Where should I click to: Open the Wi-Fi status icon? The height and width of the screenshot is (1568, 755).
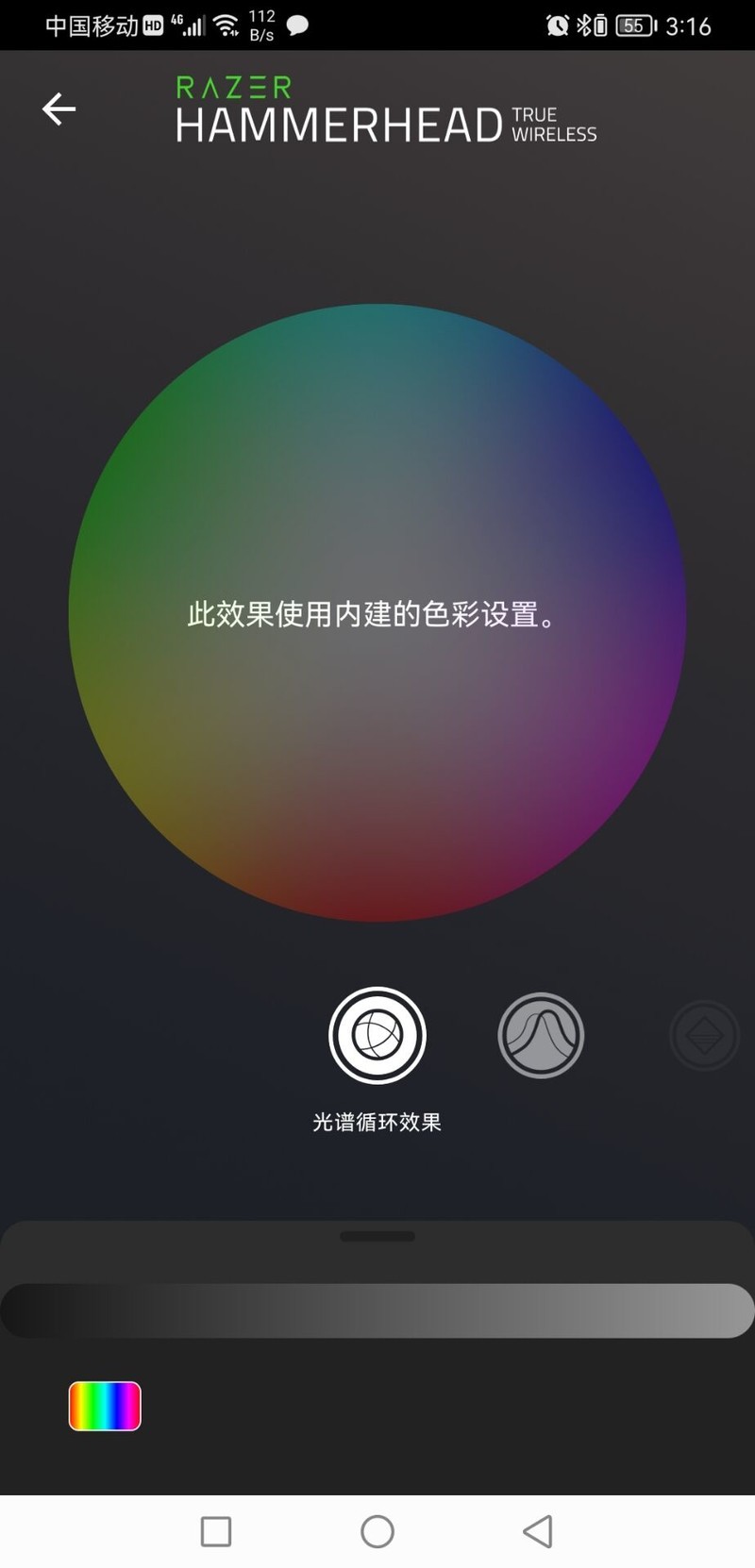pyautogui.click(x=227, y=25)
